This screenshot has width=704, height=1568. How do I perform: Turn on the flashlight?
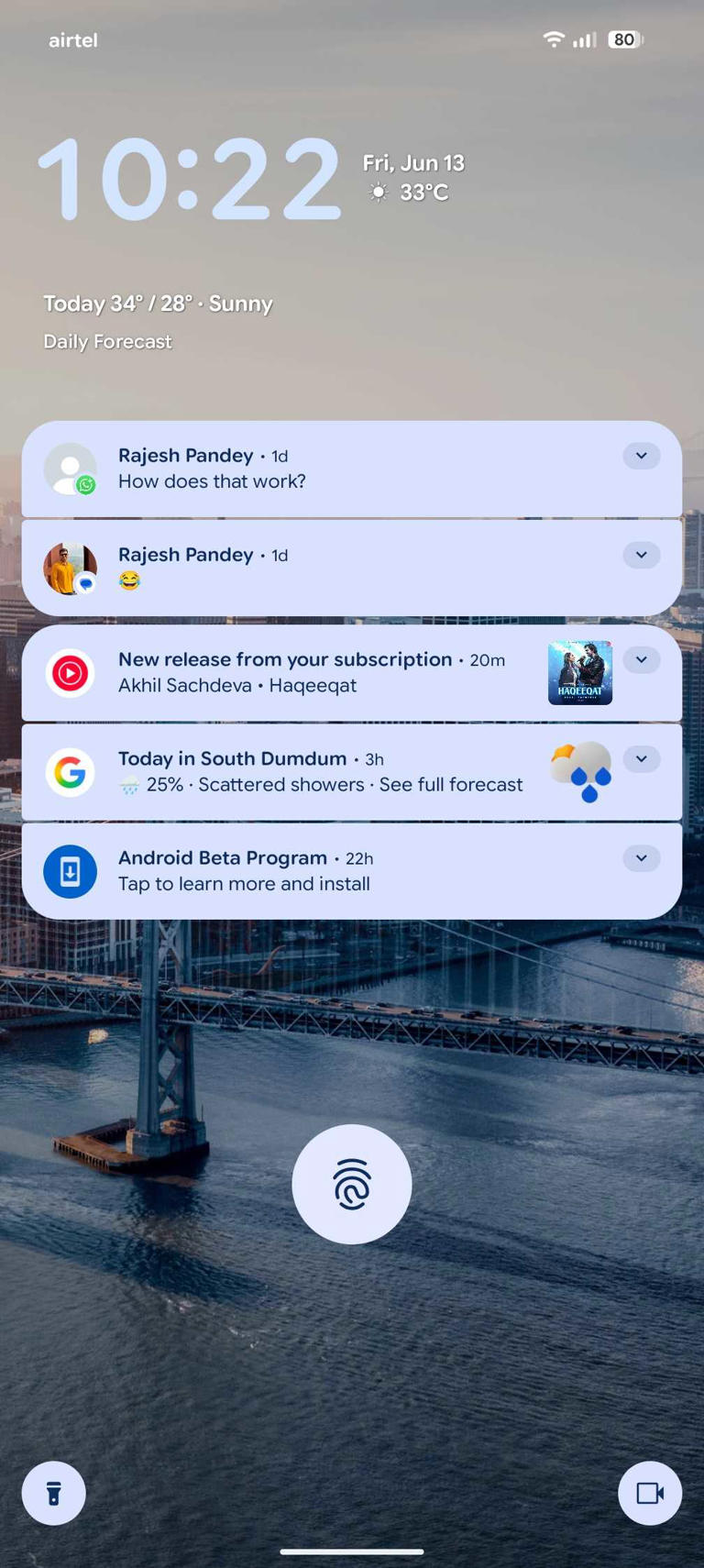point(52,1493)
